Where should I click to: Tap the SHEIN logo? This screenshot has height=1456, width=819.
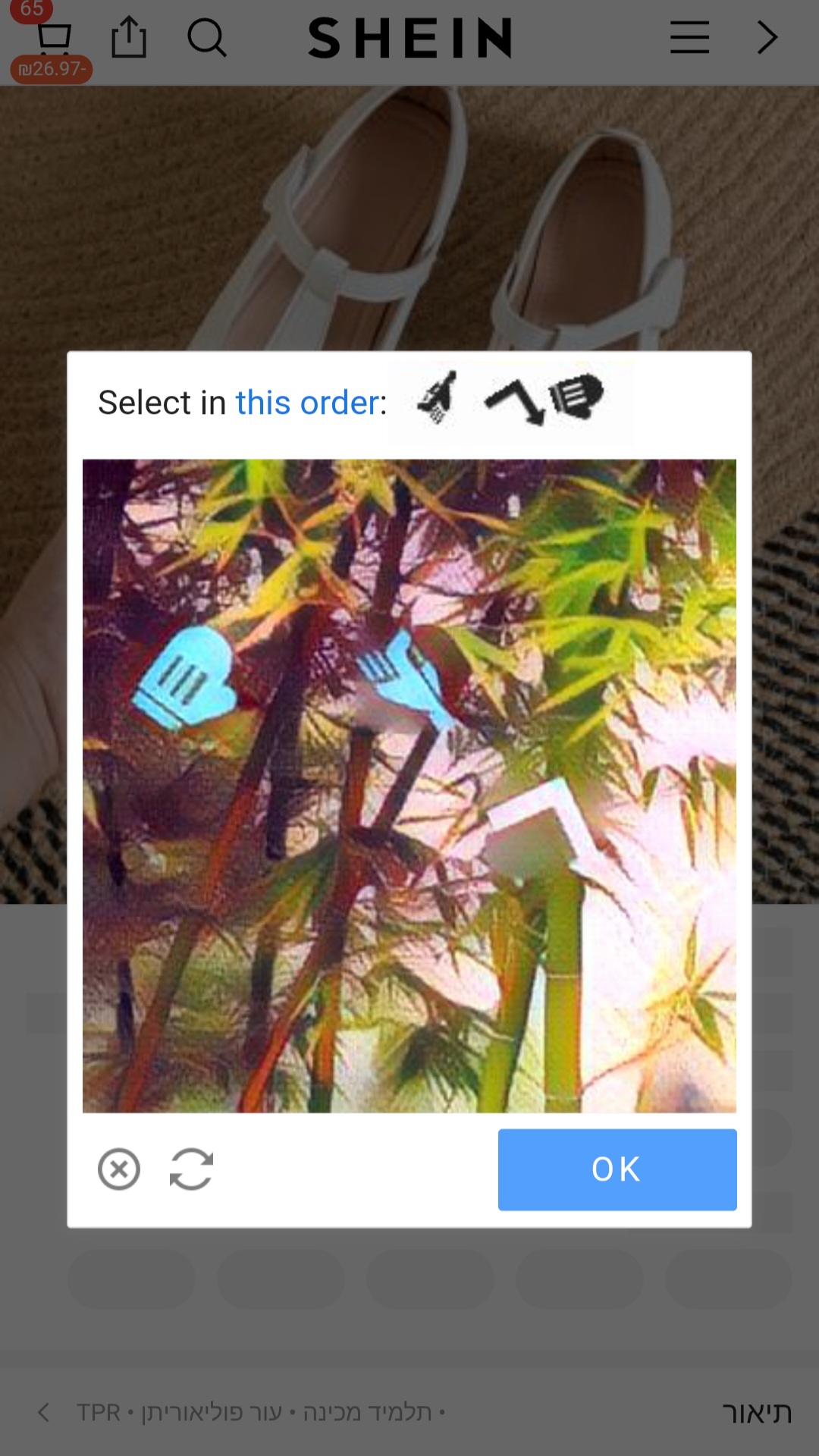[x=409, y=38]
